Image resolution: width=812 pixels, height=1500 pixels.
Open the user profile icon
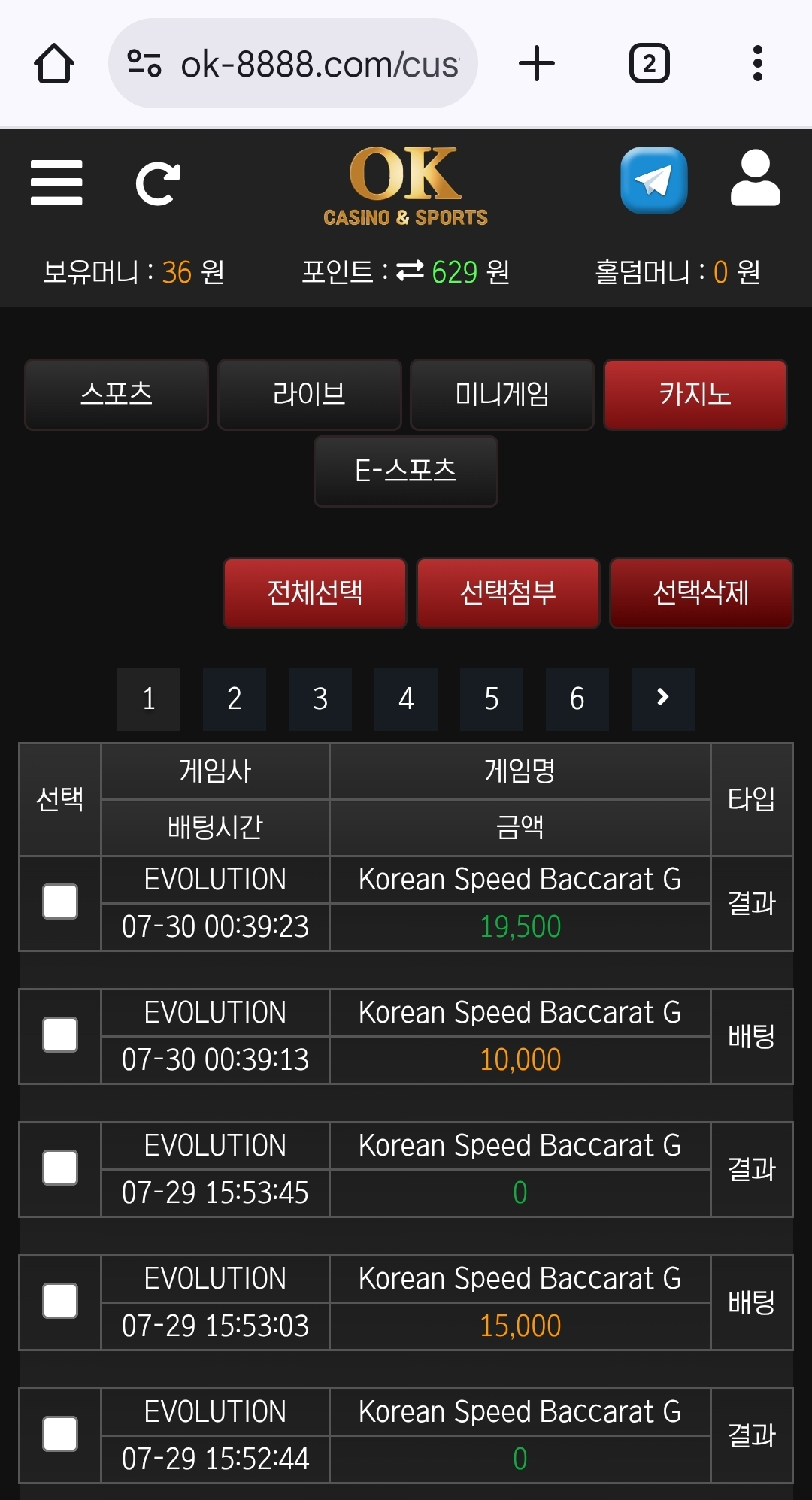click(x=755, y=178)
